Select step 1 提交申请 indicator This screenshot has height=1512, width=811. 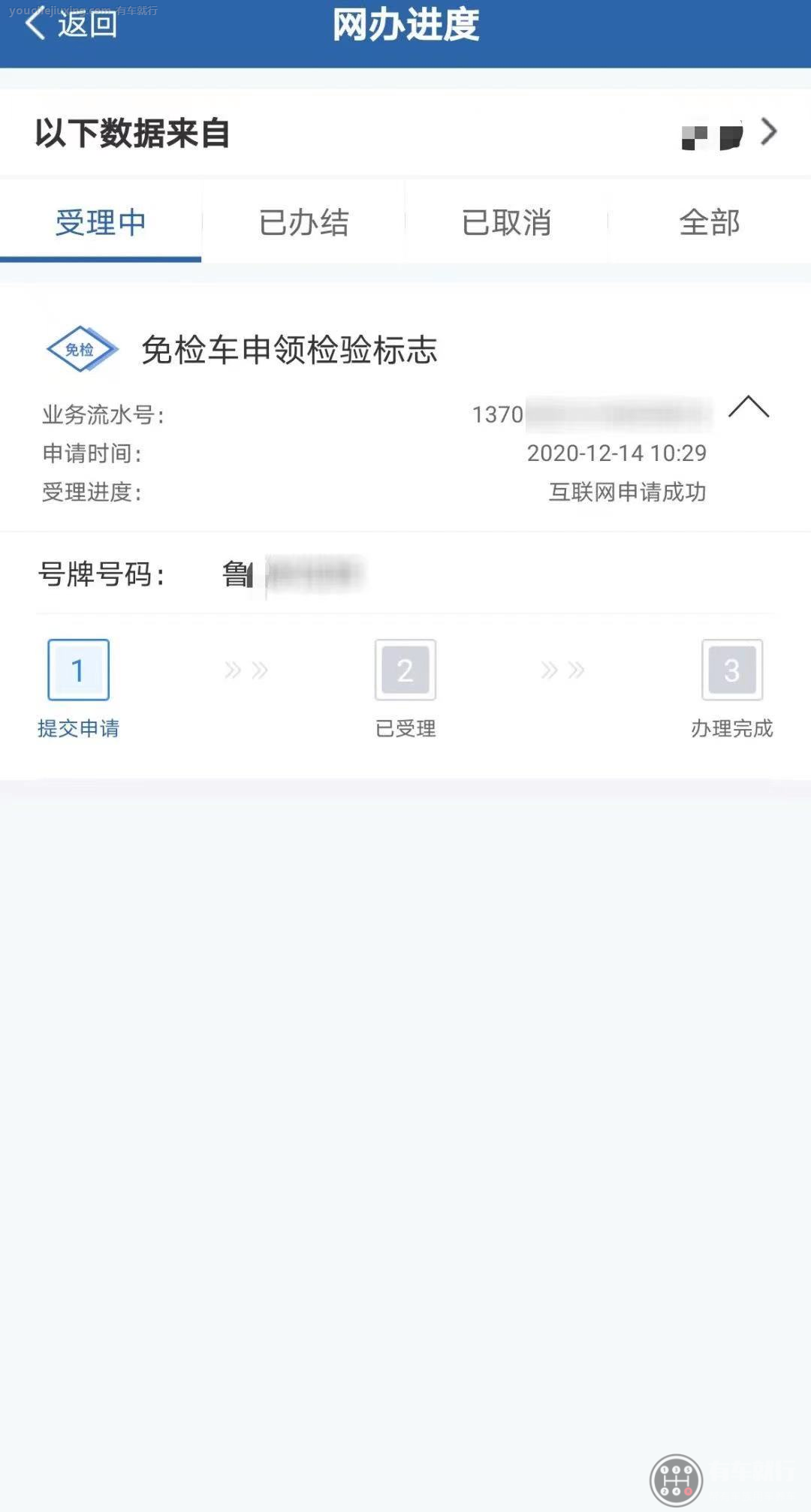coord(78,670)
